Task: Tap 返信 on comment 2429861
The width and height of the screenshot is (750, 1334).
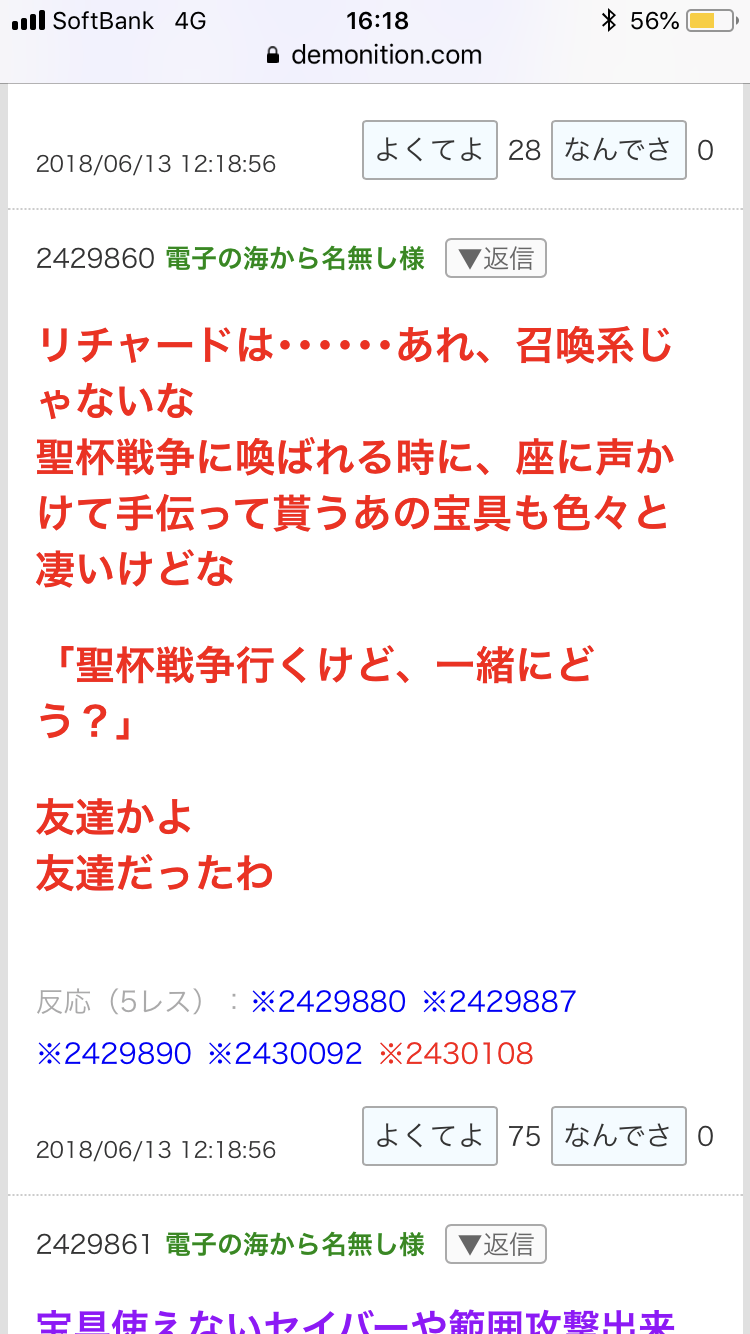Action: click(x=496, y=1245)
